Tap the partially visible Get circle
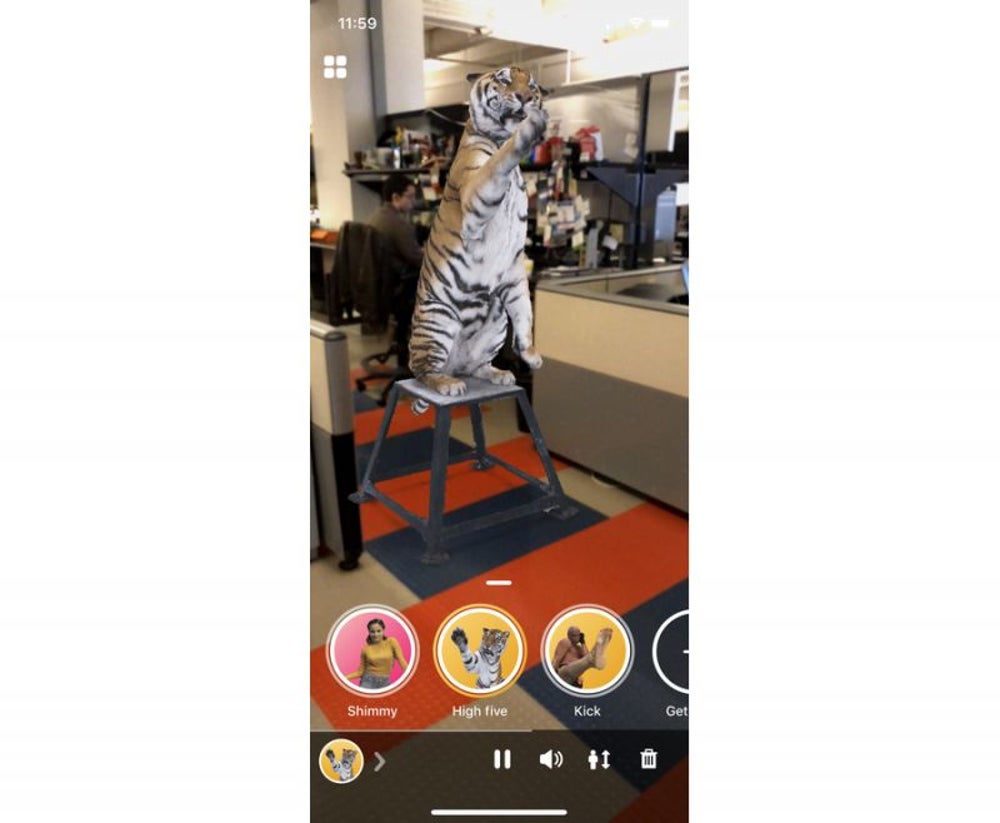The height and width of the screenshot is (823, 1000). (672, 652)
